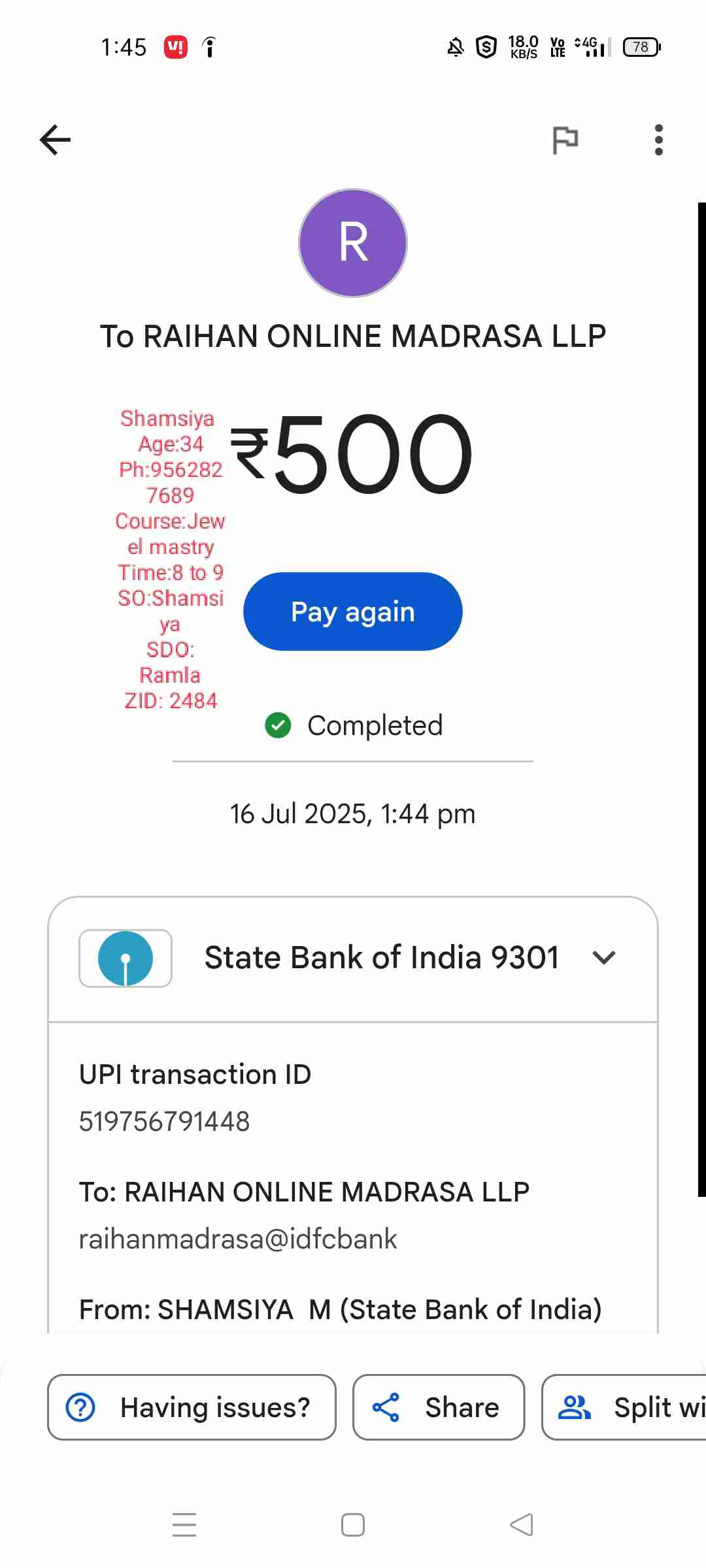Viewport: 706px width, 1568px height.
Task: Tap the flag report icon
Action: click(x=565, y=140)
